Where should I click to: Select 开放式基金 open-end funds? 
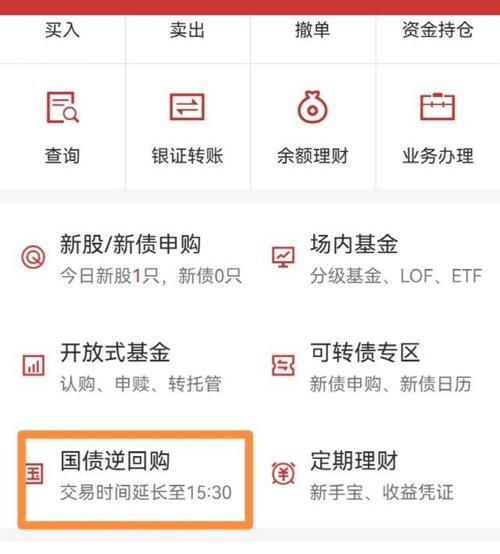pyautogui.click(x=122, y=367)
